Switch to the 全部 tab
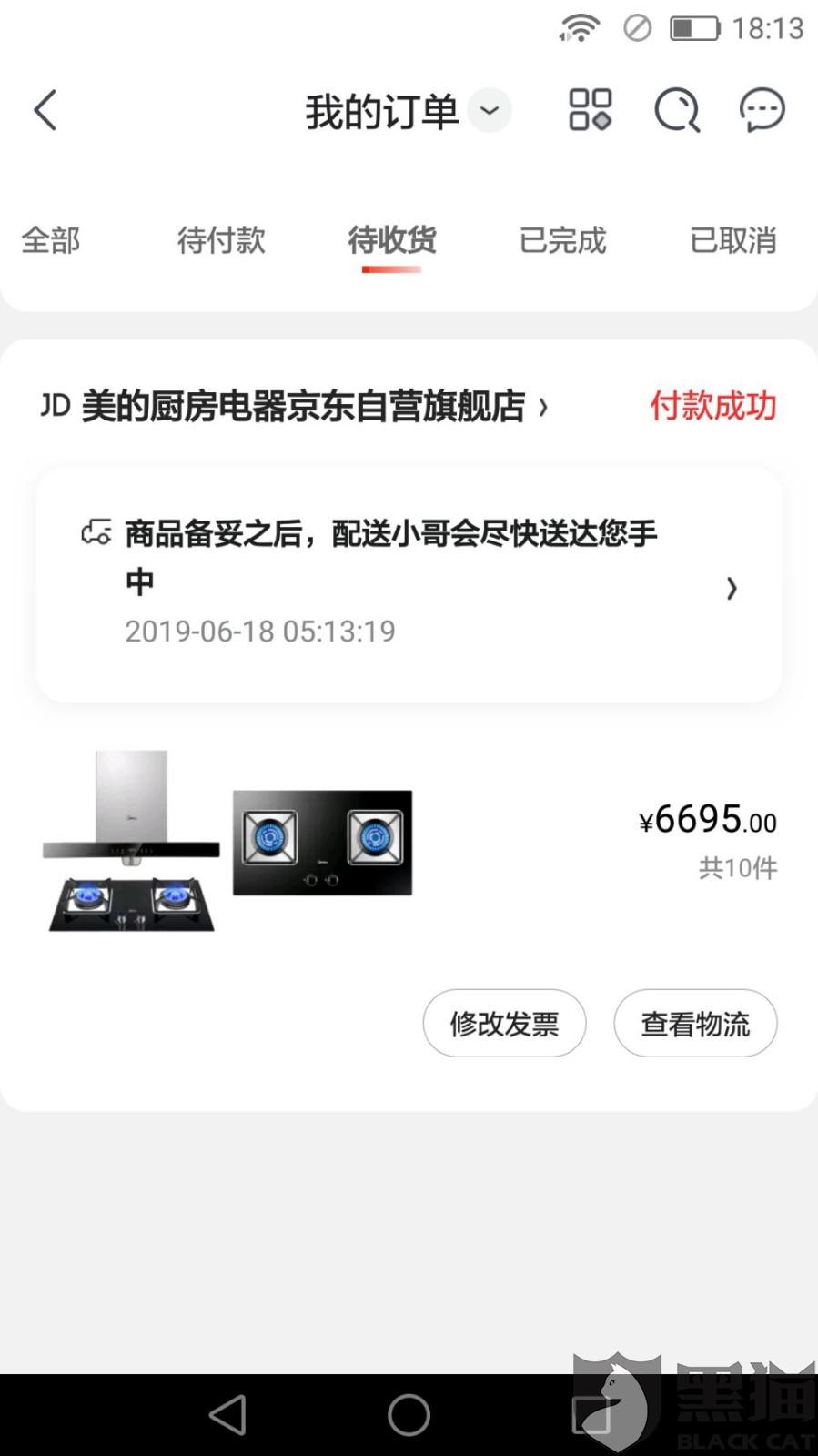The width and height of the screenshot is (818, 1456). click(x=51, y=240)
